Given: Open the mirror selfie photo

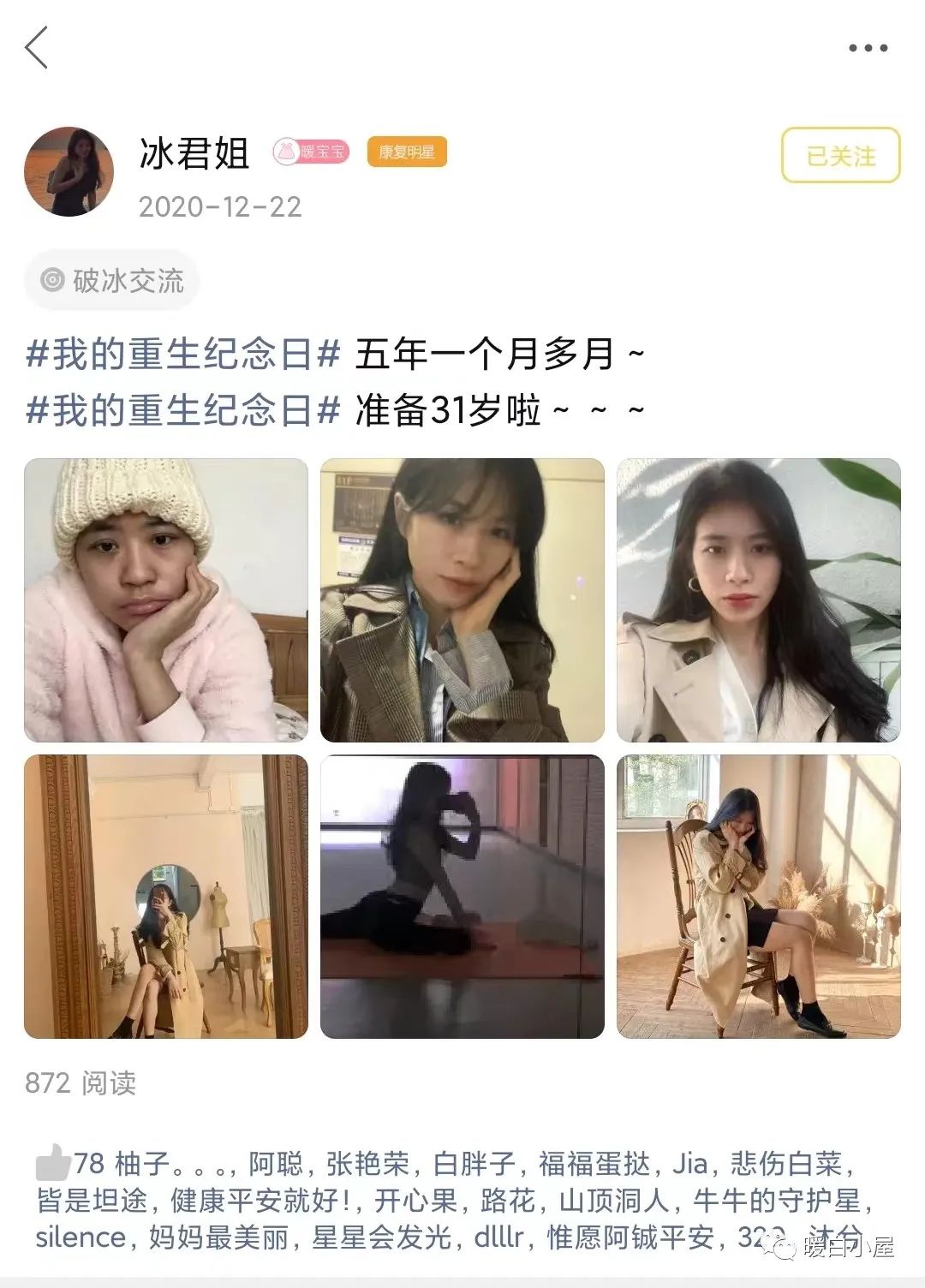Looking at the screenshot, I should pos(166,897).
